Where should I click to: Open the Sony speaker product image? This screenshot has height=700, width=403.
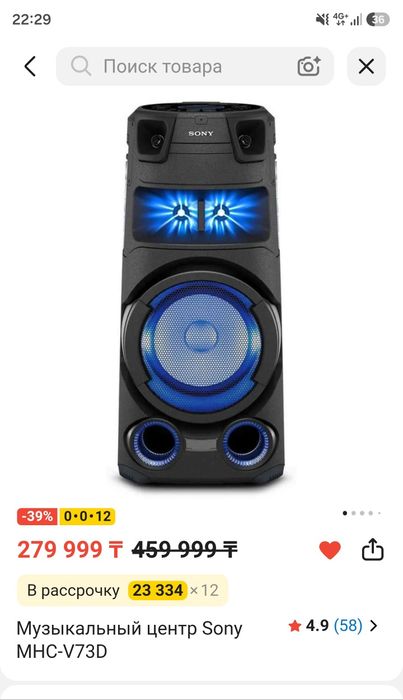[201, 295]
